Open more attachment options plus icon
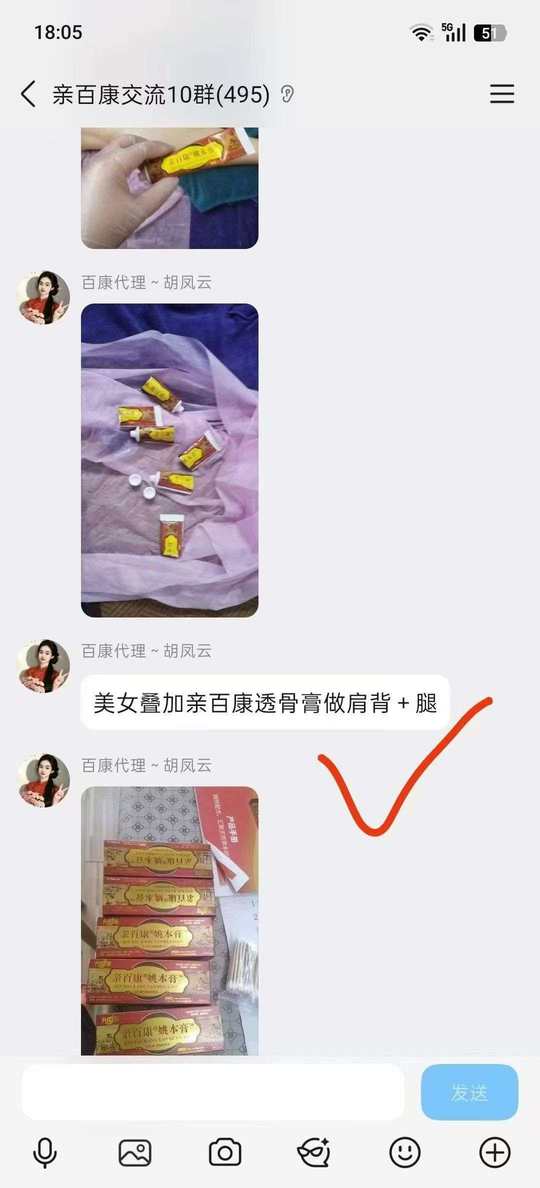The image size is (540, 1188). pos(495,1152)
